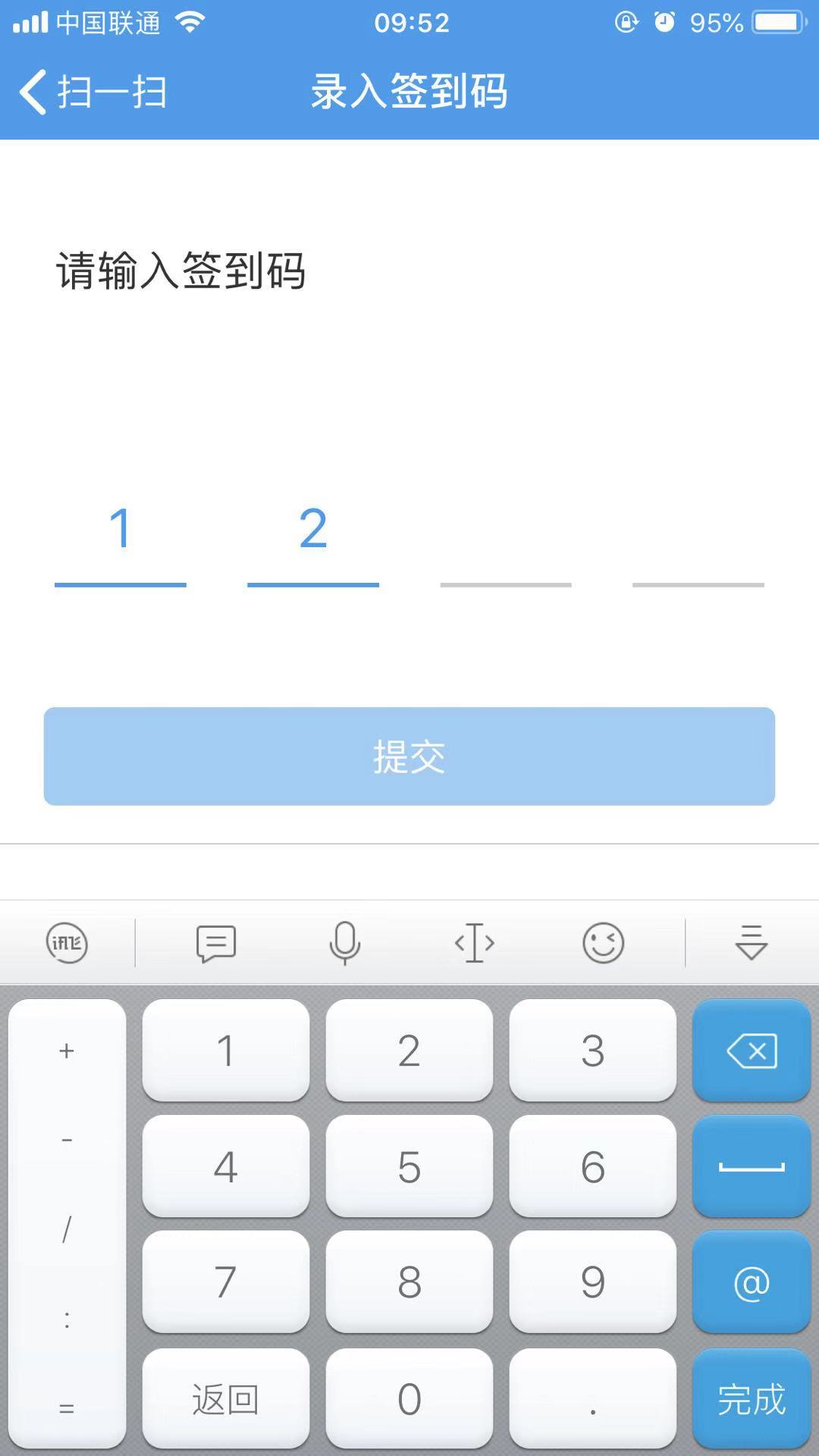819x1456 pixels.
Task: Hide the keyboard with the collapse arrow
Action: point(752,944)
